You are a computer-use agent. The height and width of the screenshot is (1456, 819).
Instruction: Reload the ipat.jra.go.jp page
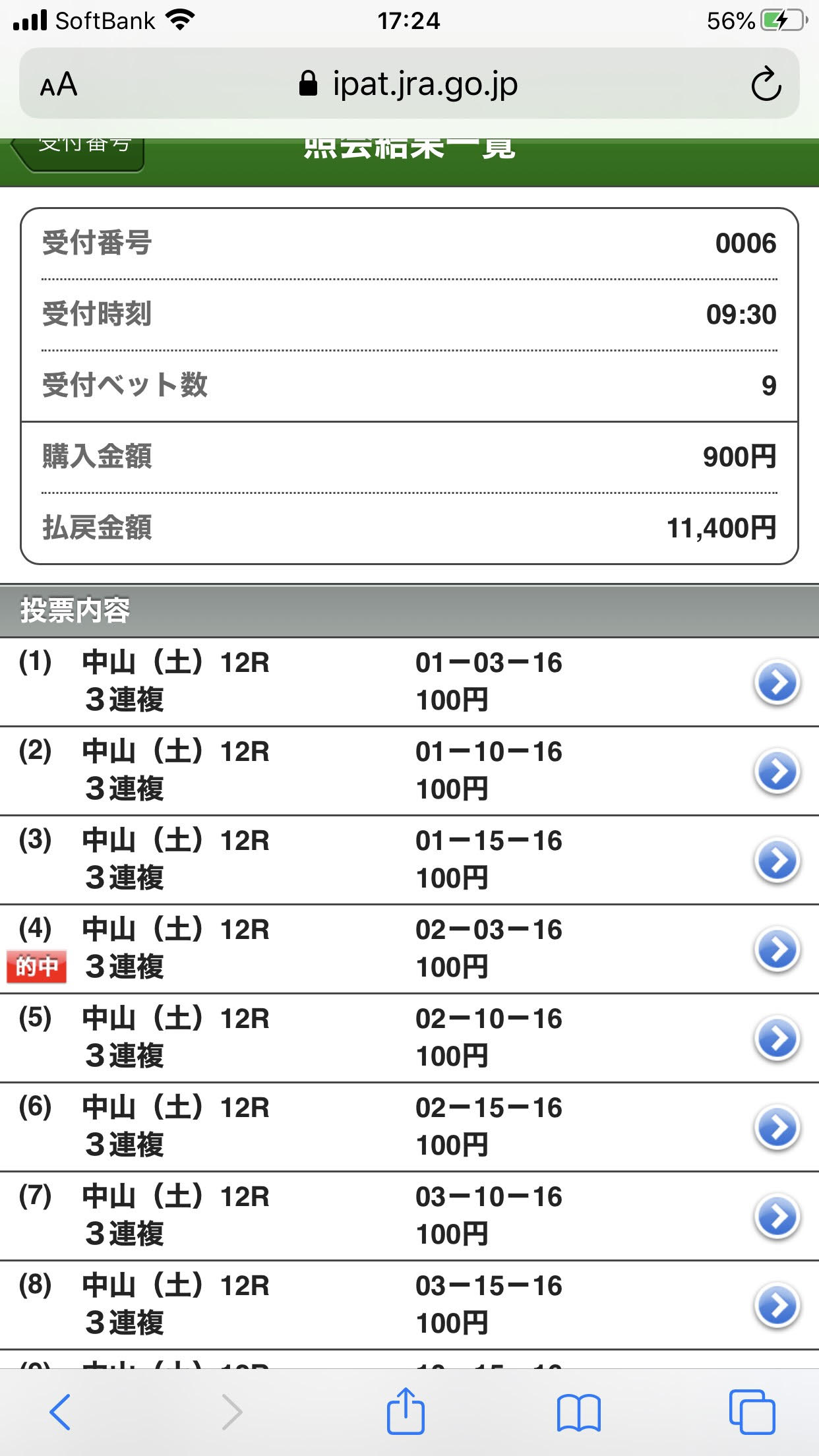(x=766, y=84)
